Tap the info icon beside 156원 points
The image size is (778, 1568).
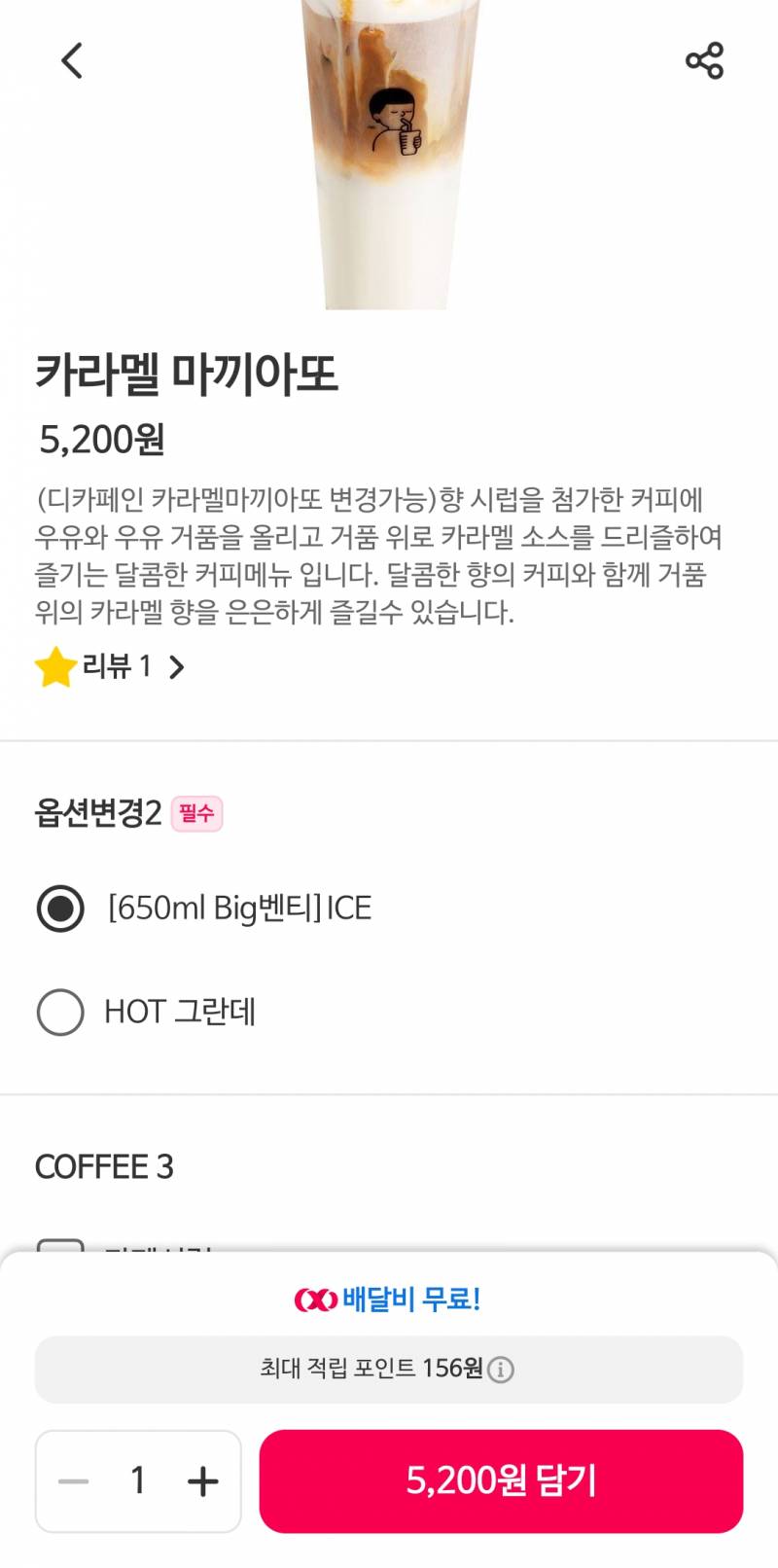click(503, 1370)
